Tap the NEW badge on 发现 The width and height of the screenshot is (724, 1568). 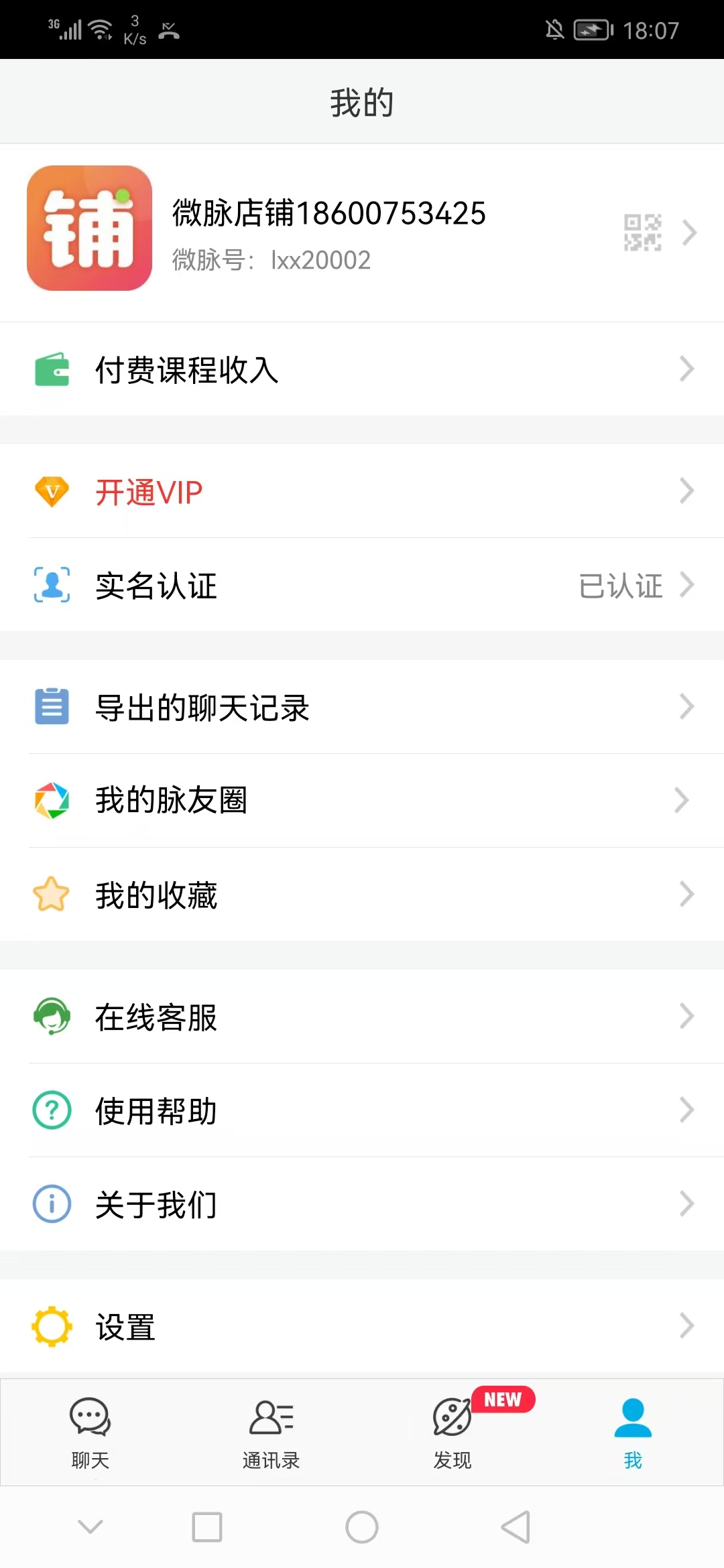coord(503,1398)
